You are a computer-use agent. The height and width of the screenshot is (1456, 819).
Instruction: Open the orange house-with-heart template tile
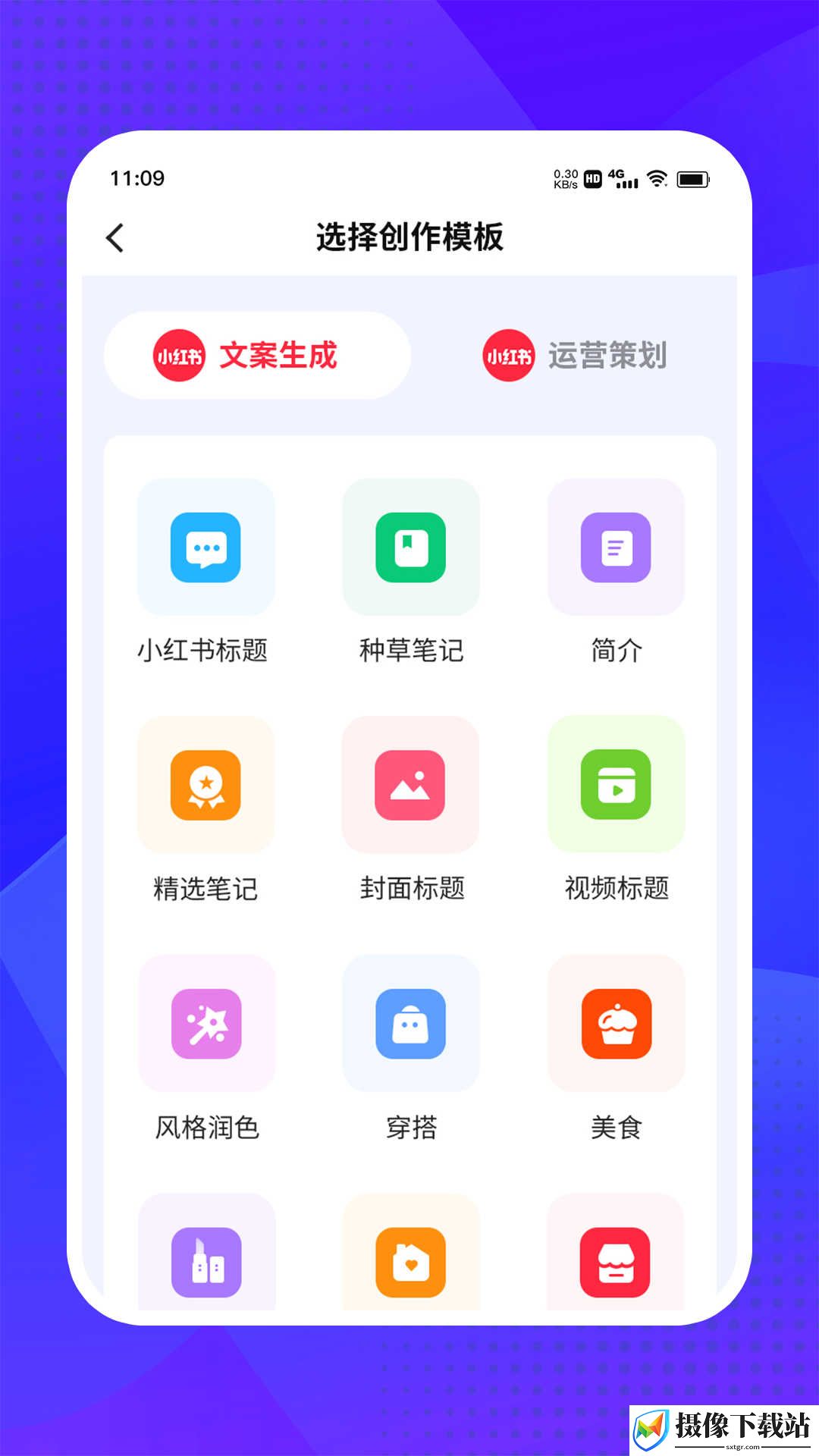(411, 1252)
